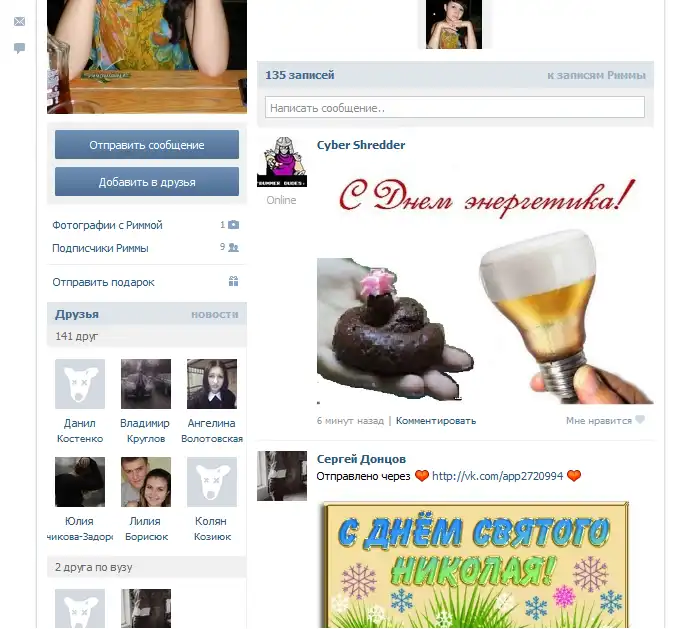Open the новости link in Друзья header
This screenshot has width=687, height=629.
tap(214, 314)
